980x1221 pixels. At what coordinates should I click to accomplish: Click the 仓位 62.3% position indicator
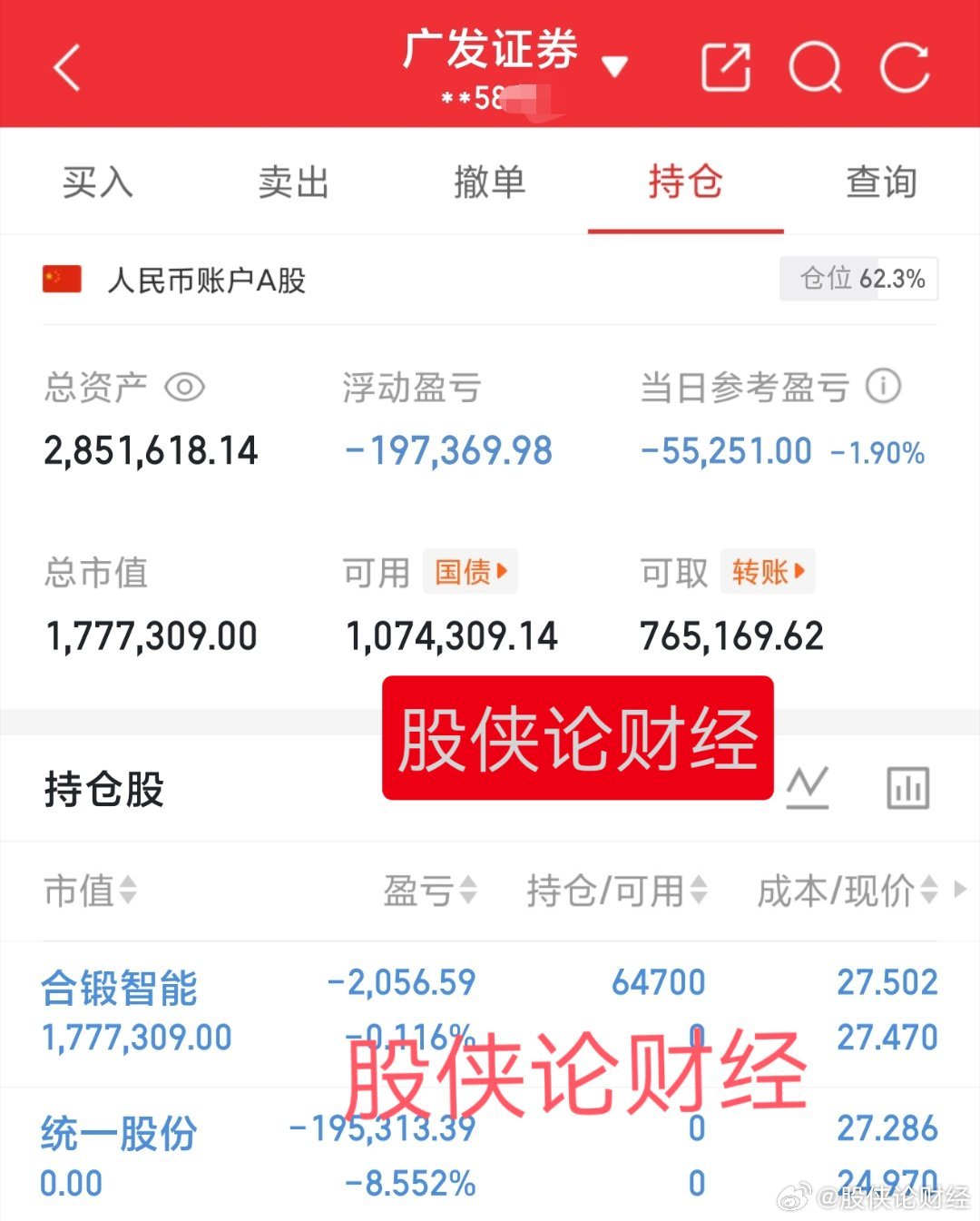coord(857,279)
